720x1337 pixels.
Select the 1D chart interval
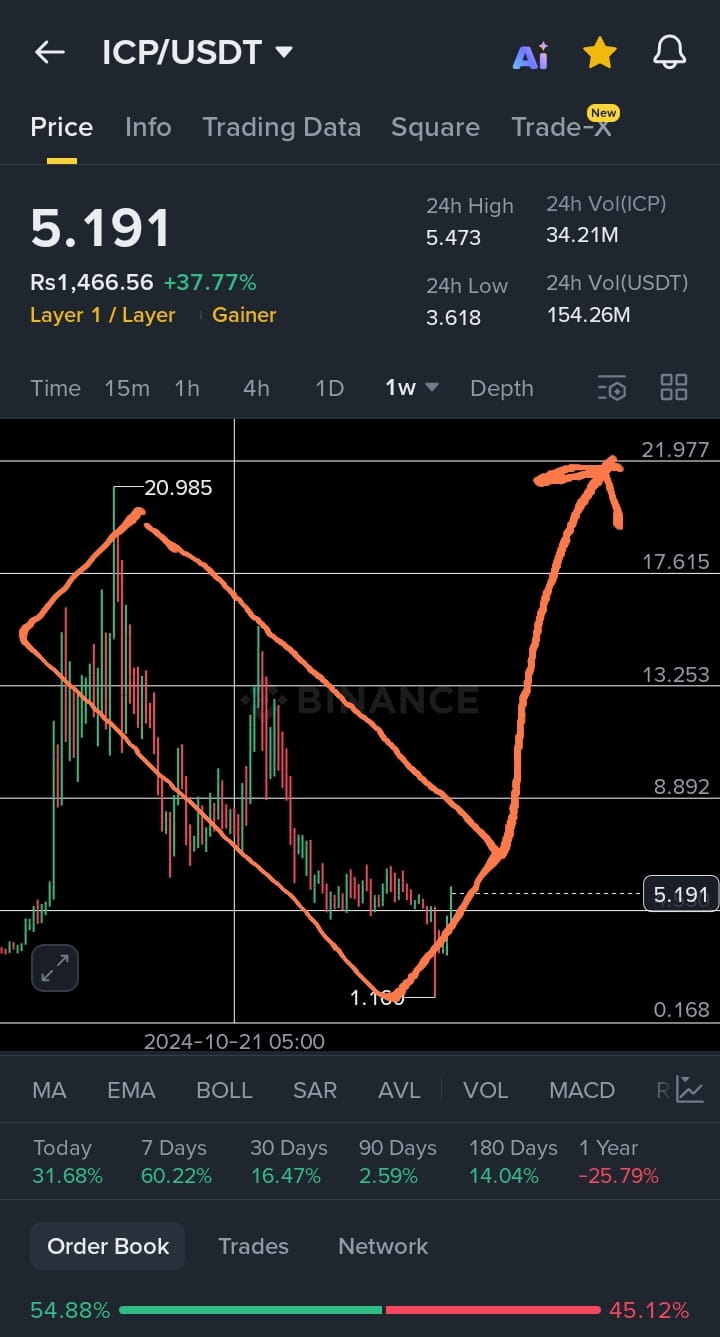[329, 388]
